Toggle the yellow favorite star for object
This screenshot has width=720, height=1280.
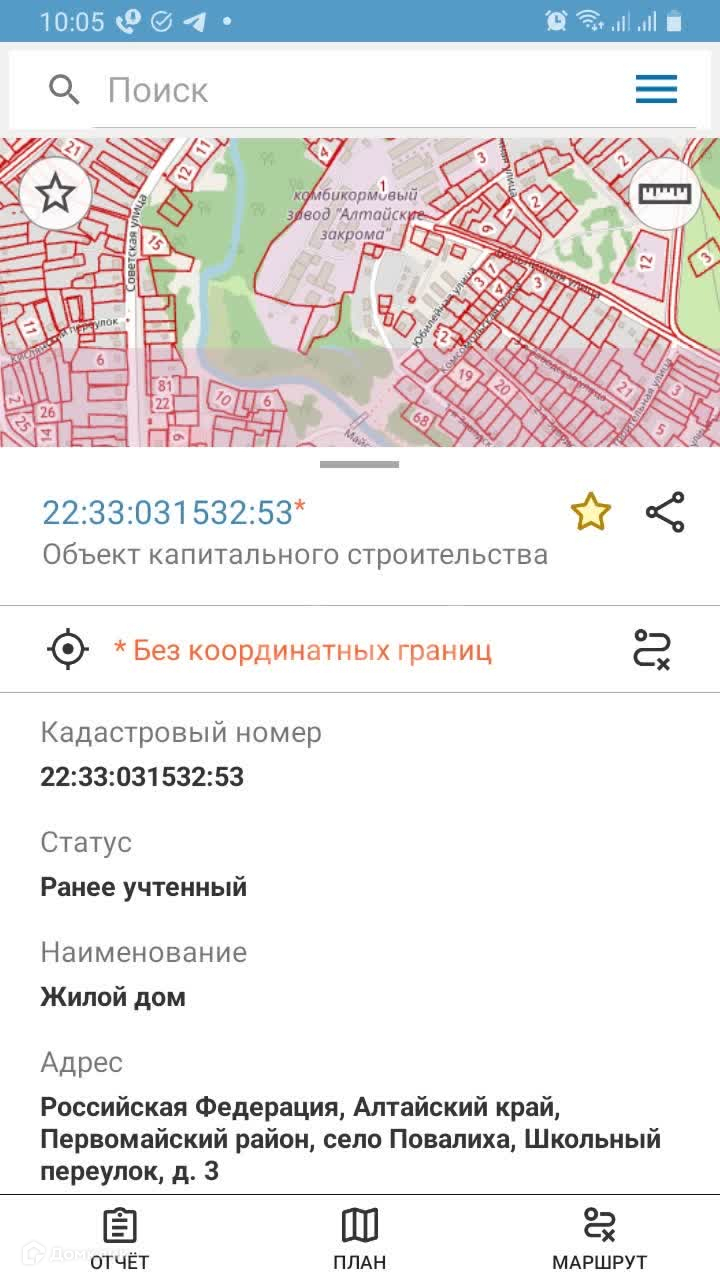pos(590,512)
